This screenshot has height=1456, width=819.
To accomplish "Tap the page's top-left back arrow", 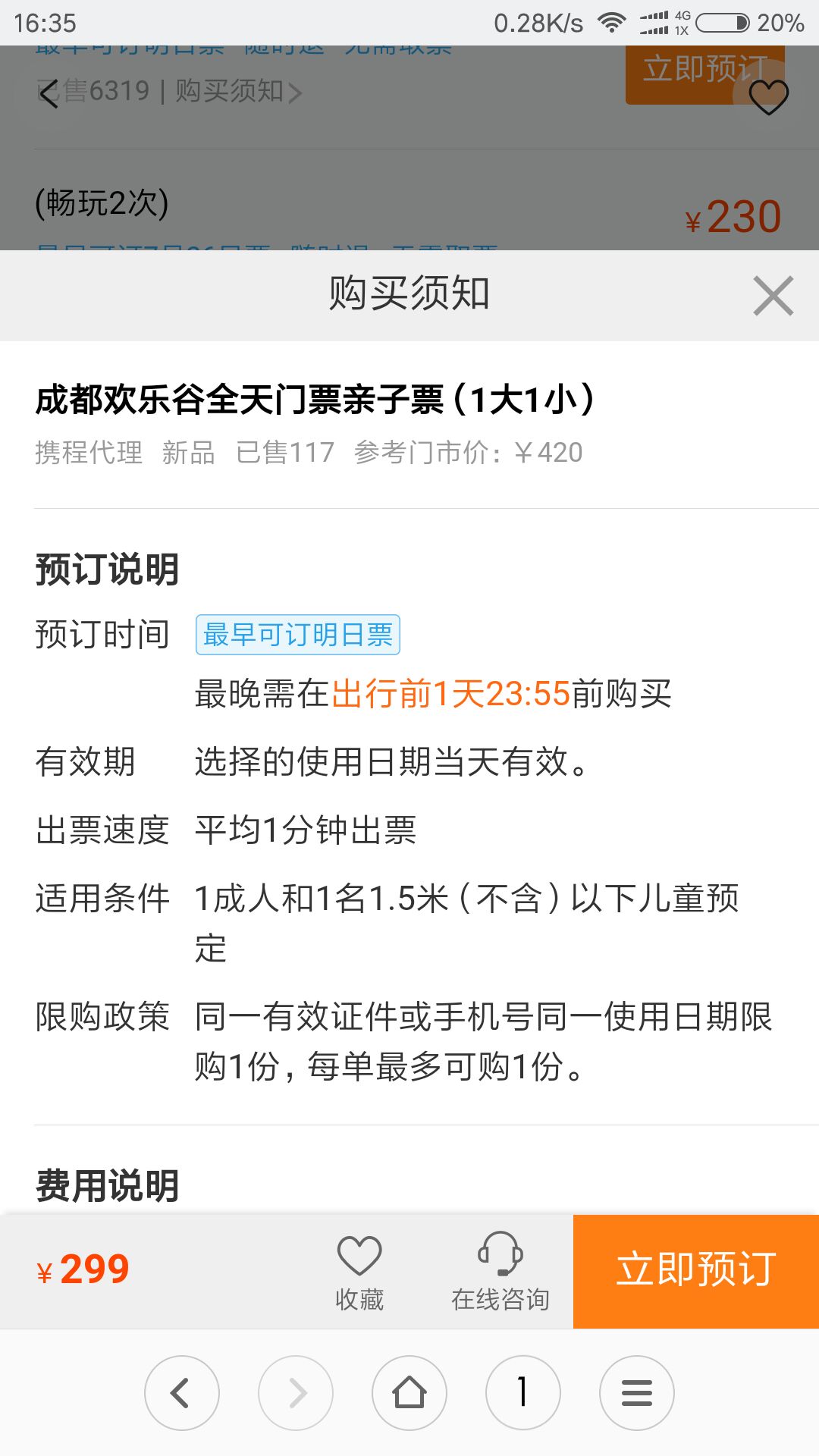I will (49, 94).
